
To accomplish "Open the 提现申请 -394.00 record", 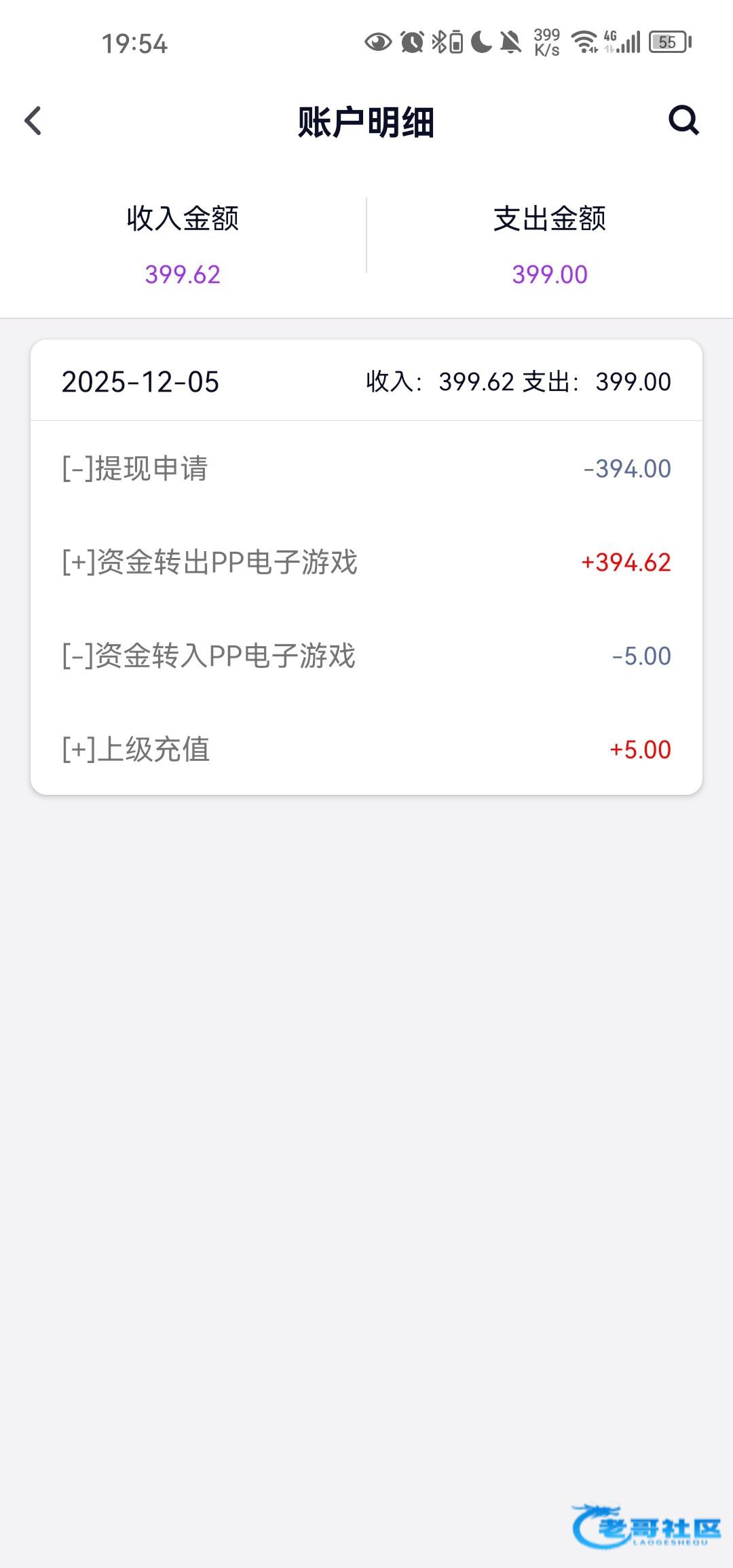I will pyautogui.click(x=366, y=468).
